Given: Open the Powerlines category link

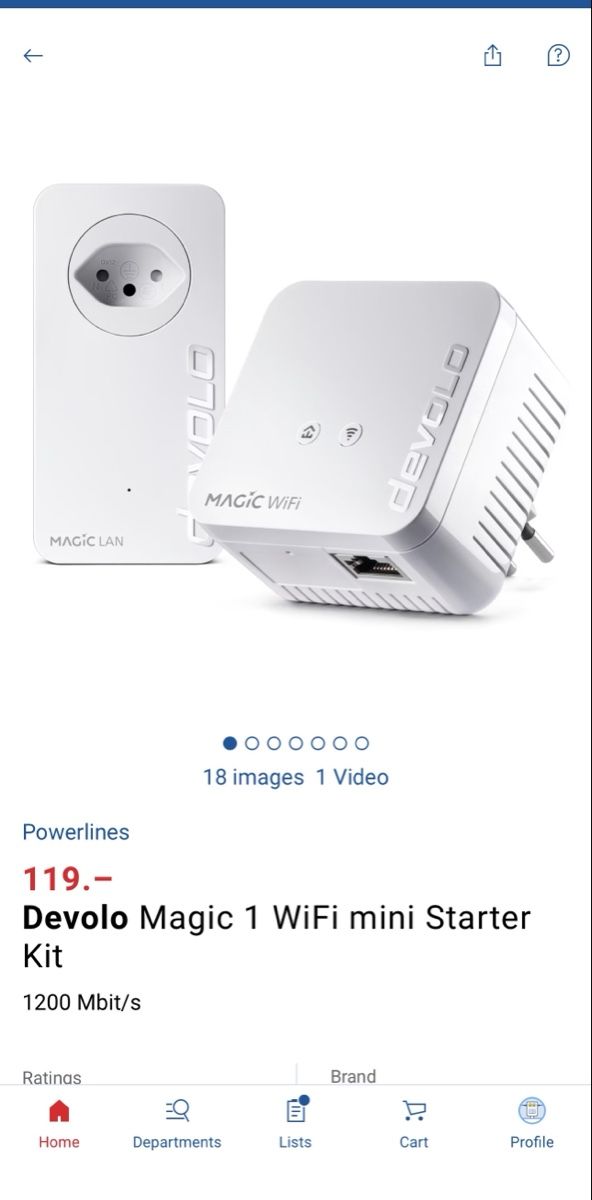Looking at the screenshot, I should tap(76, 832).
